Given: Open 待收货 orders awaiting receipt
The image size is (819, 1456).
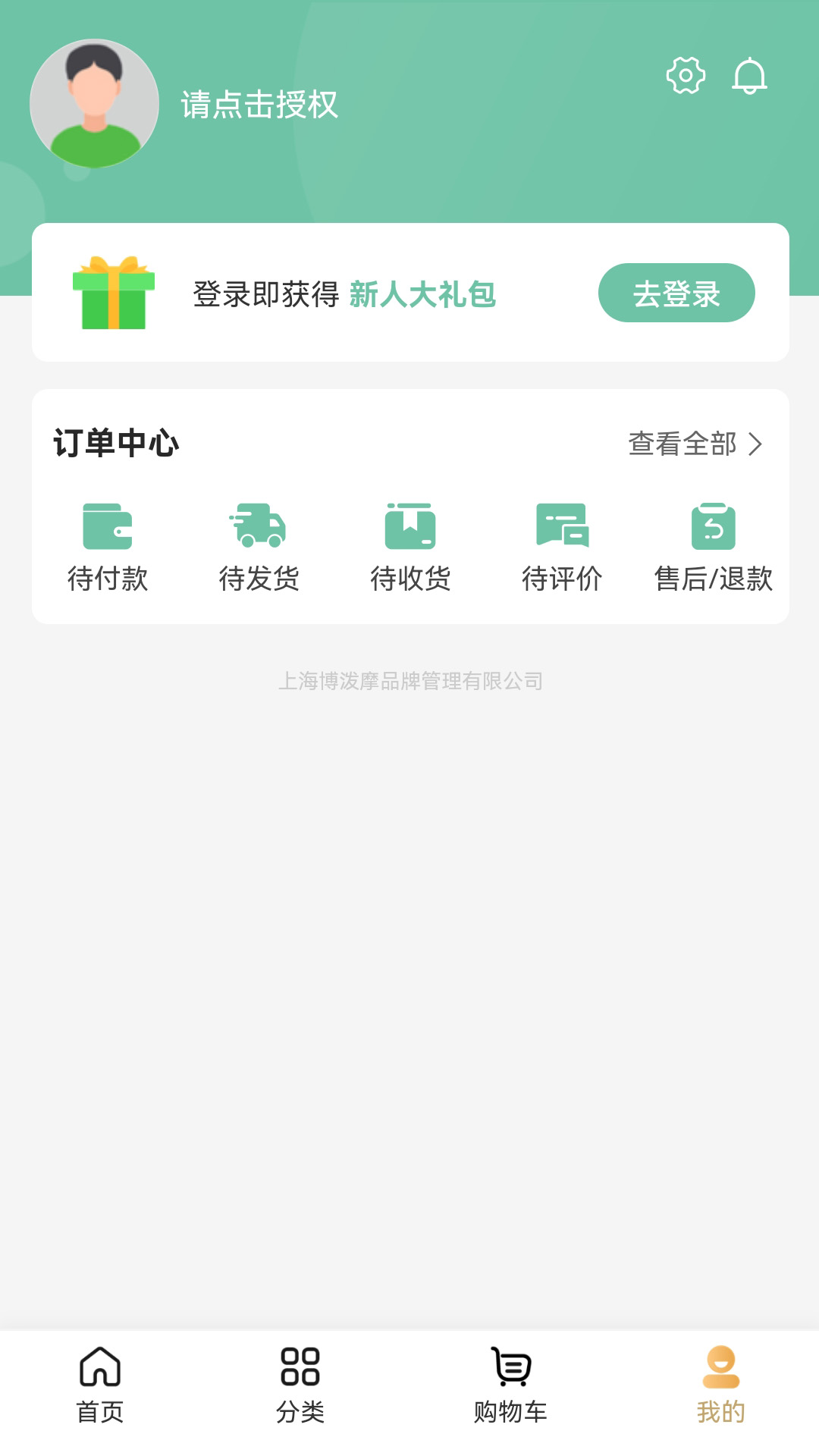Looking at the screenshot, I should pos(410,546).
